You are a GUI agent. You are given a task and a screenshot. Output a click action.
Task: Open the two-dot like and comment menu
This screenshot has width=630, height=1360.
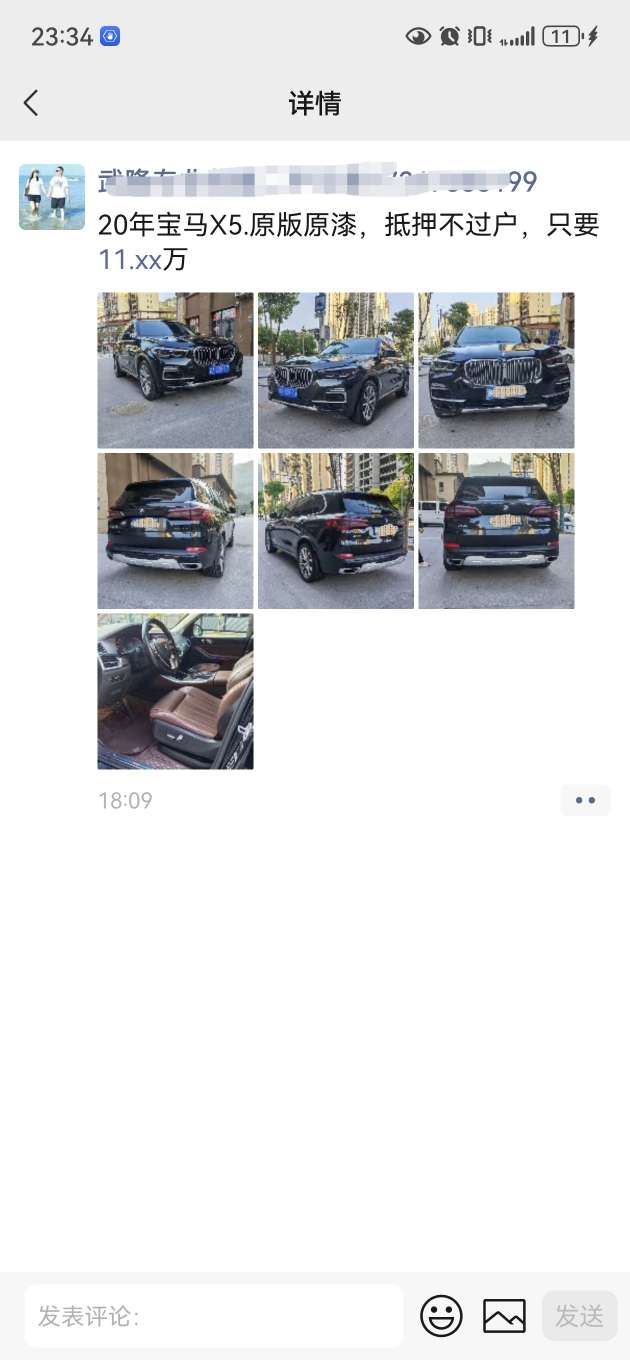click(x=585, y=800)
